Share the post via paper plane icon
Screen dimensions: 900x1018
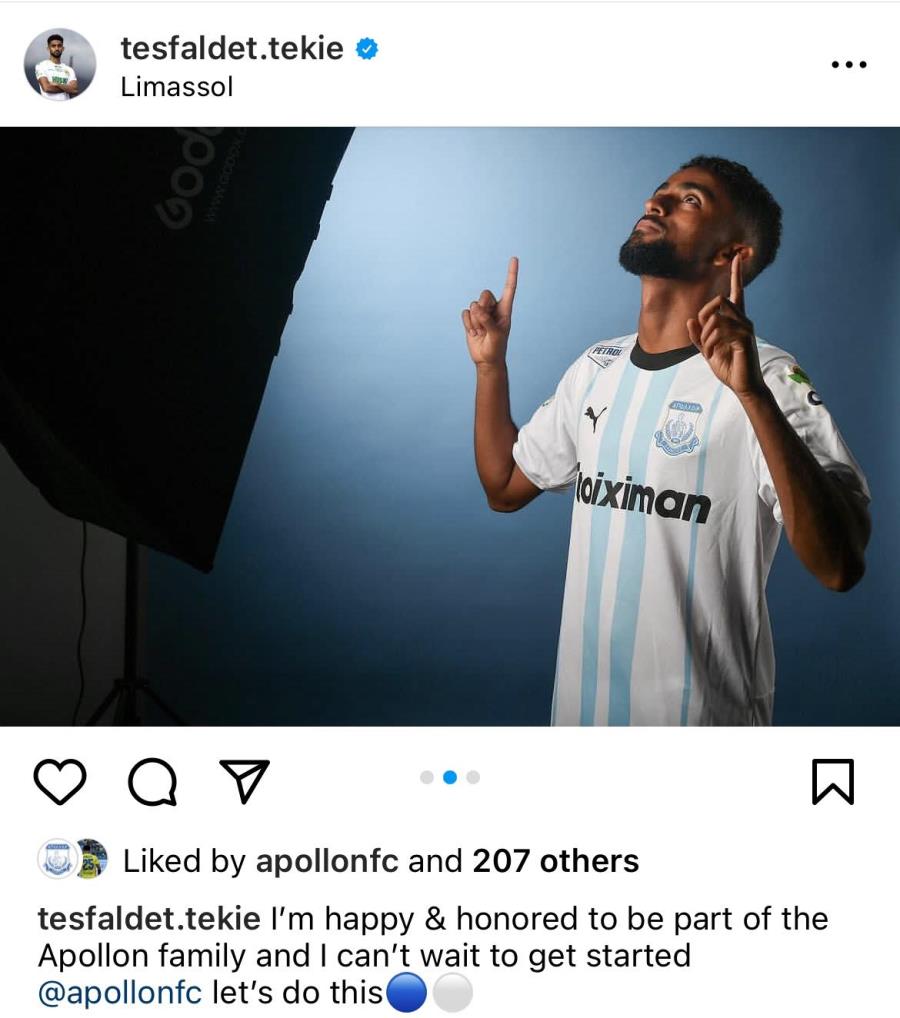[x=243, y=781]
